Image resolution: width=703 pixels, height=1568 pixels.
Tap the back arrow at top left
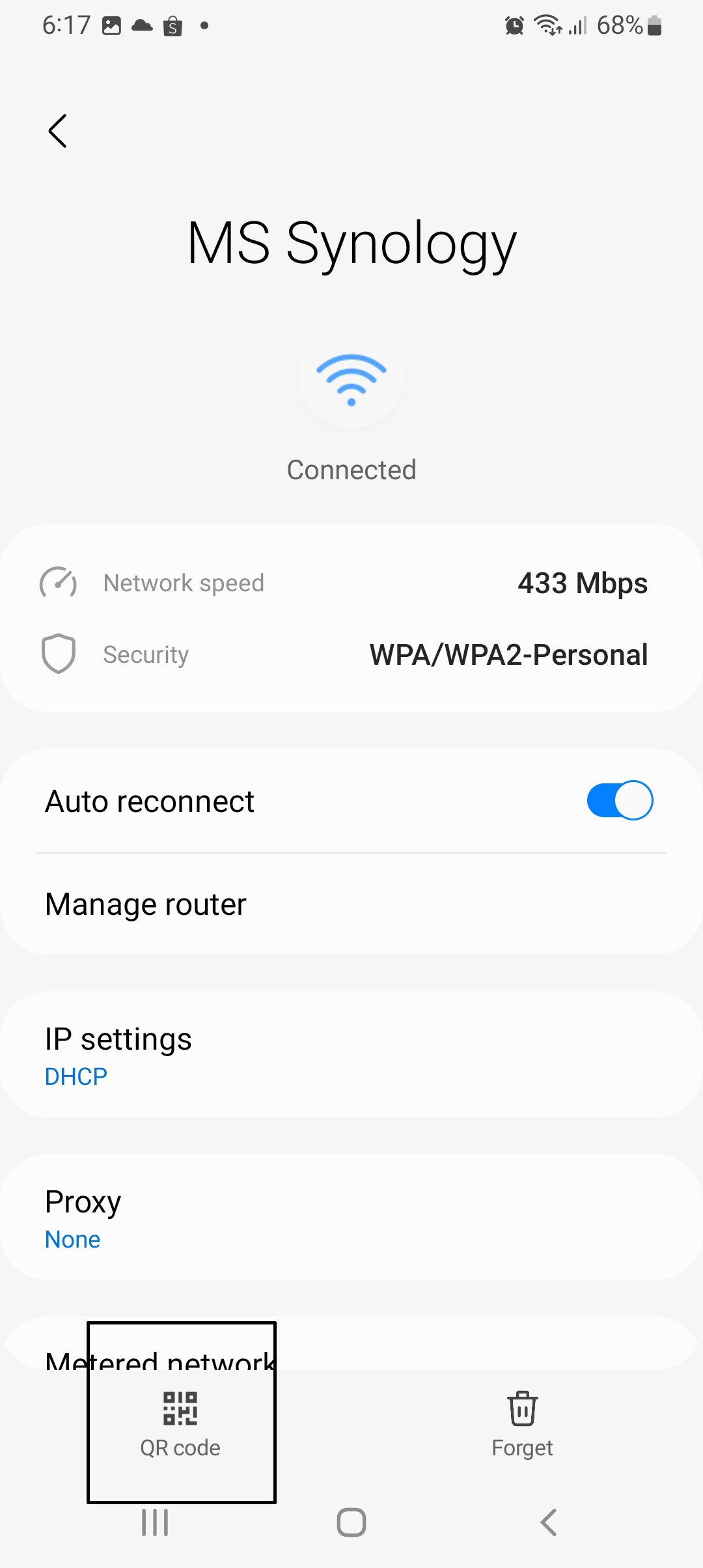coord(57,130)
